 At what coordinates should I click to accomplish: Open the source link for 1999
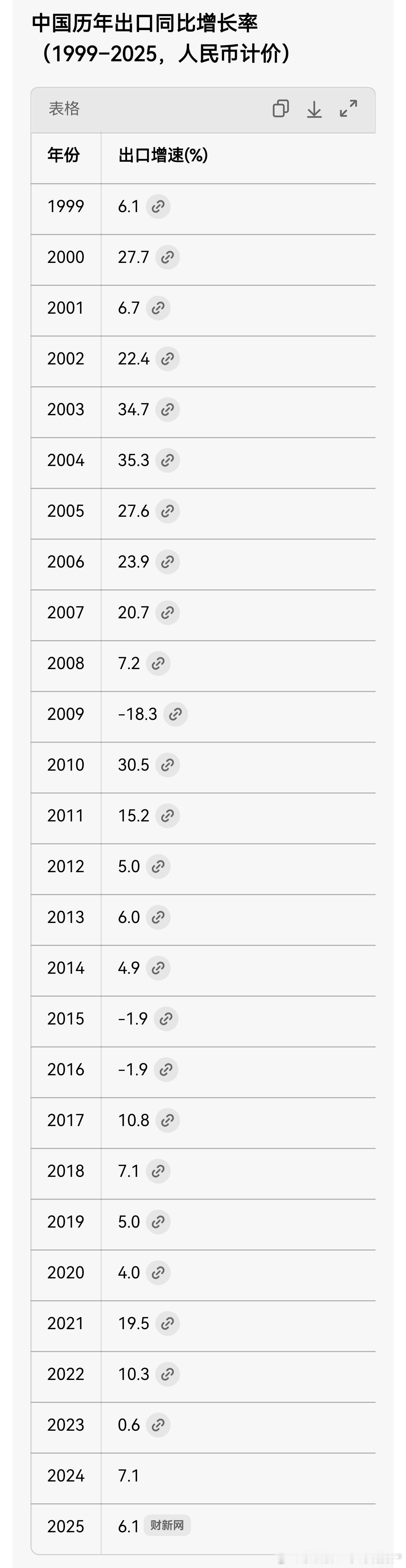(x=158, y=206)
